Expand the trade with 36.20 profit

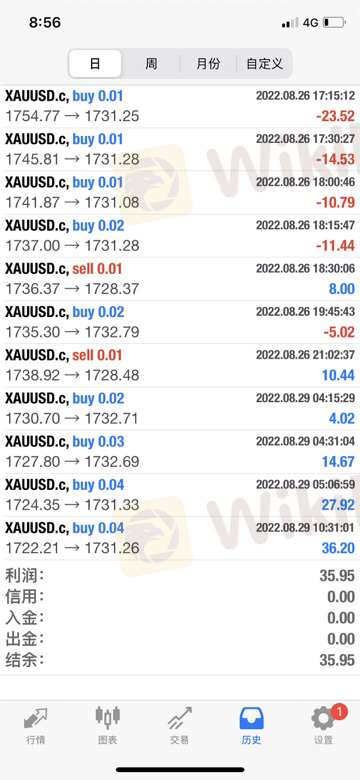tap(180, 538)
